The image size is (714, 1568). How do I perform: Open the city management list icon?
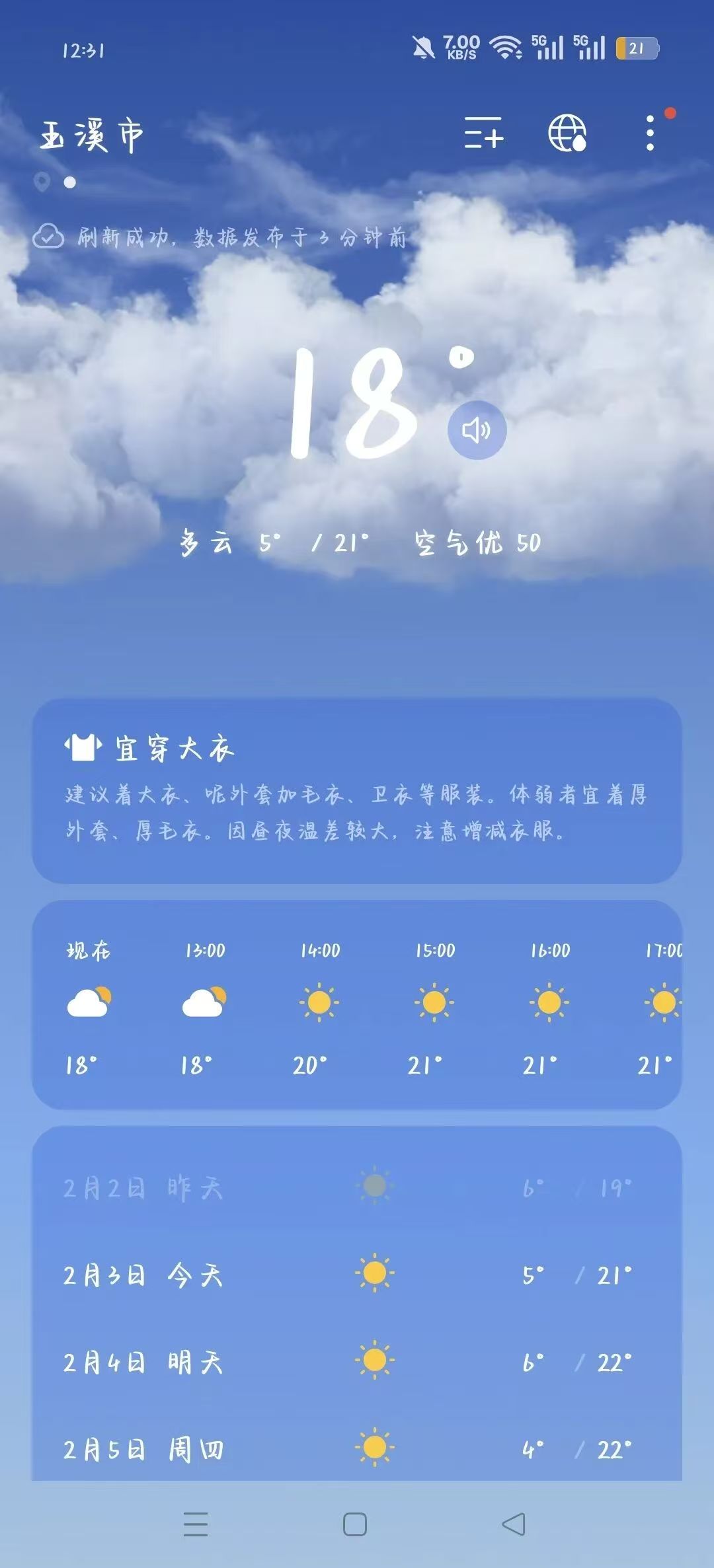(483, 133)
